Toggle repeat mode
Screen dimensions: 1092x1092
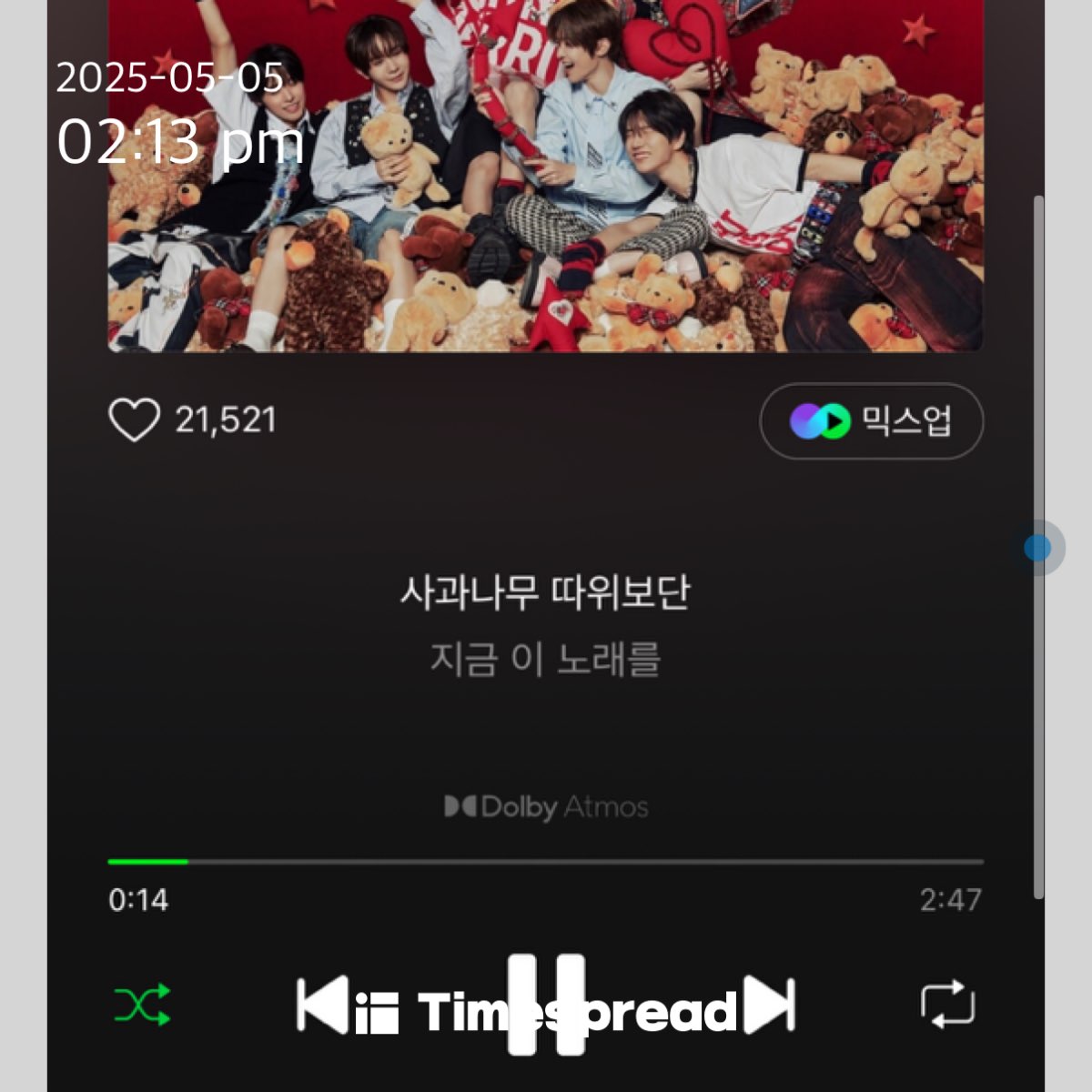[947, 1005]
